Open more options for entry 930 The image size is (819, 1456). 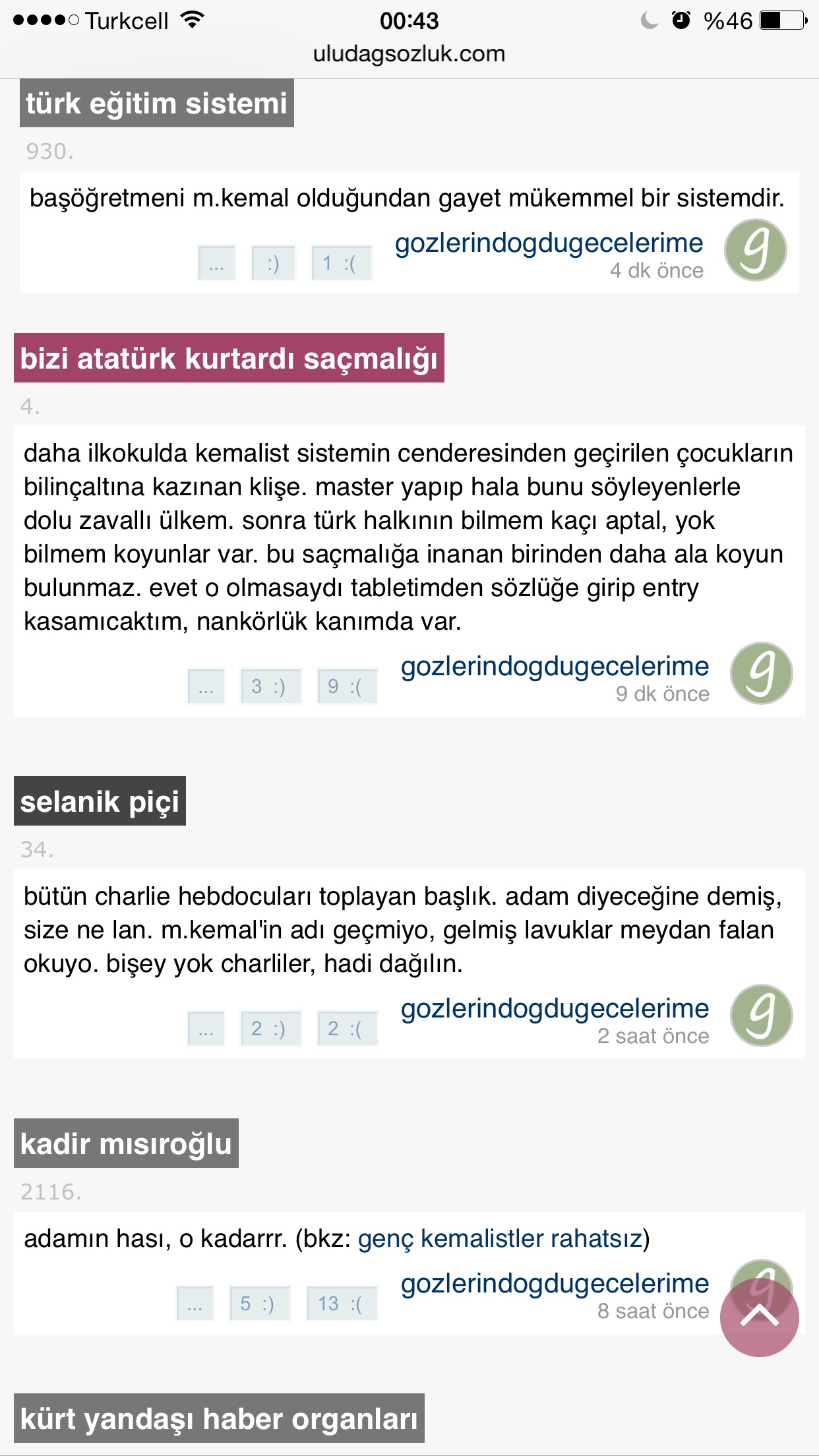pos(216,263)
